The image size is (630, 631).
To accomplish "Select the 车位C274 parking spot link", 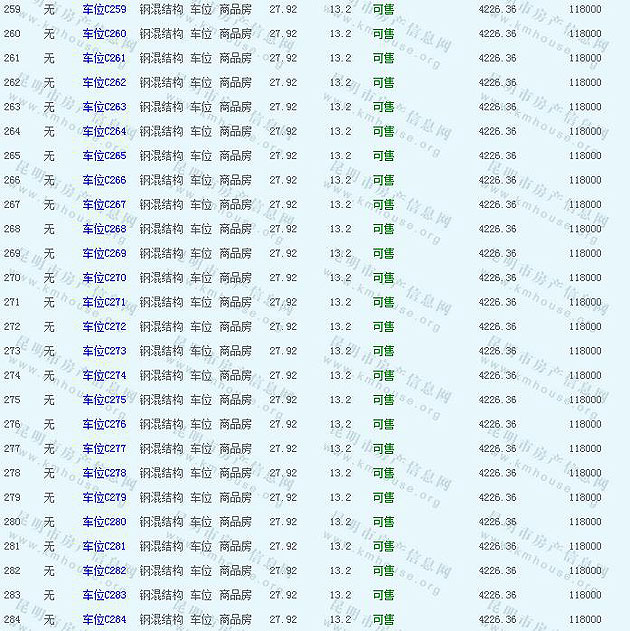I will (x=104, y=376).
